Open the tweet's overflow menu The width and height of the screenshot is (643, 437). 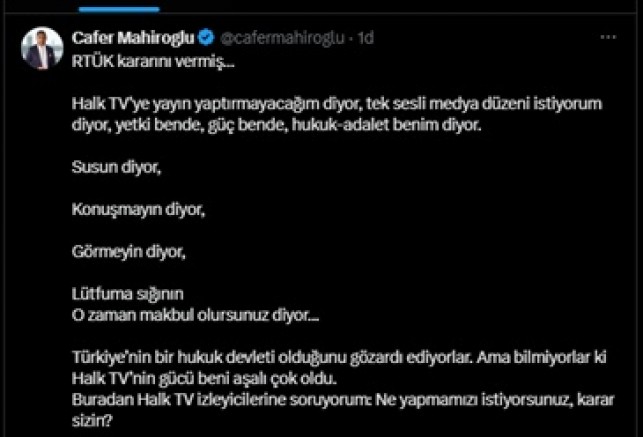[x=608, y=37]
